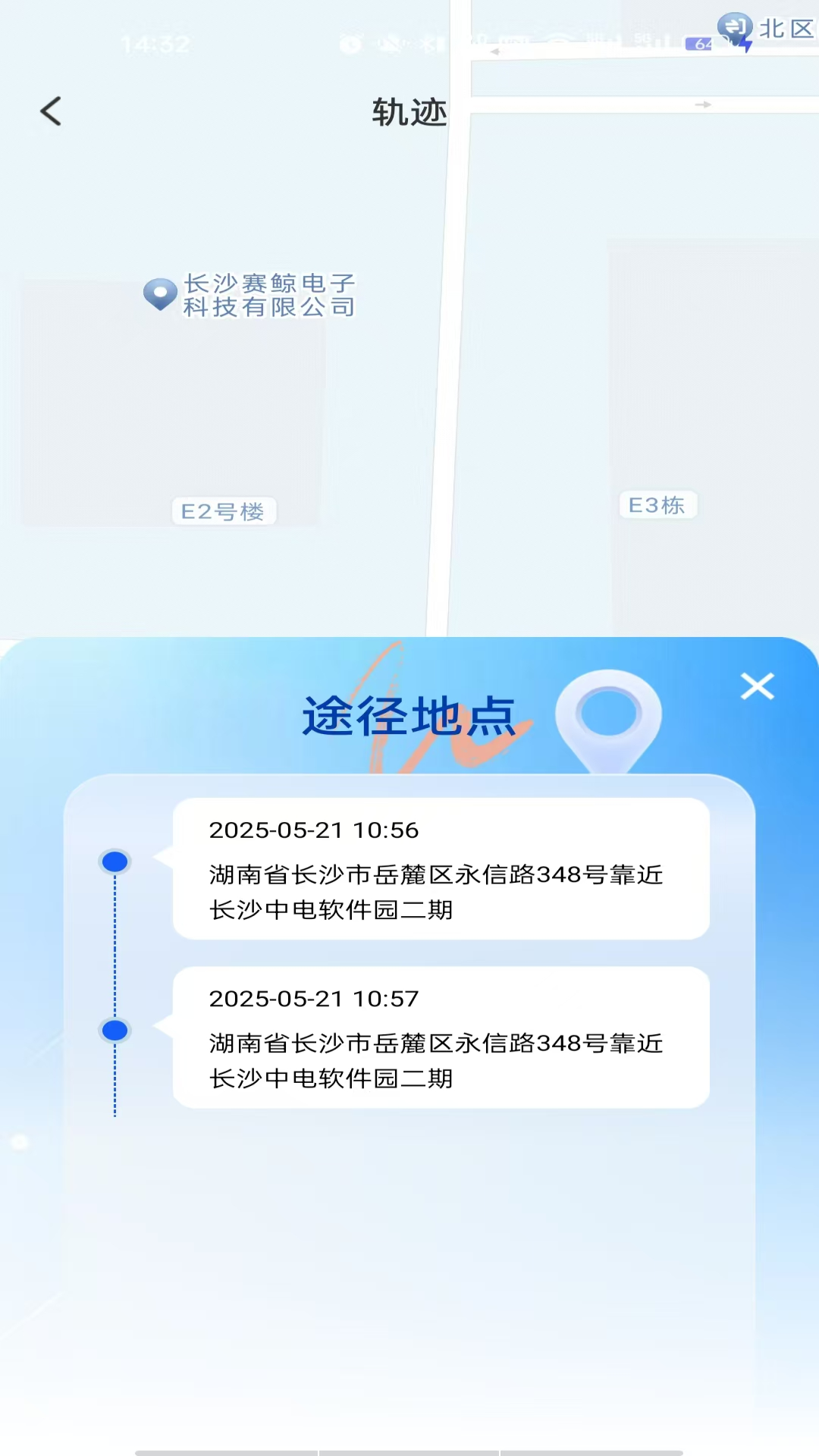
Task: Tap the Wi-Fi icon in the status bar
Action: point(559,39)
